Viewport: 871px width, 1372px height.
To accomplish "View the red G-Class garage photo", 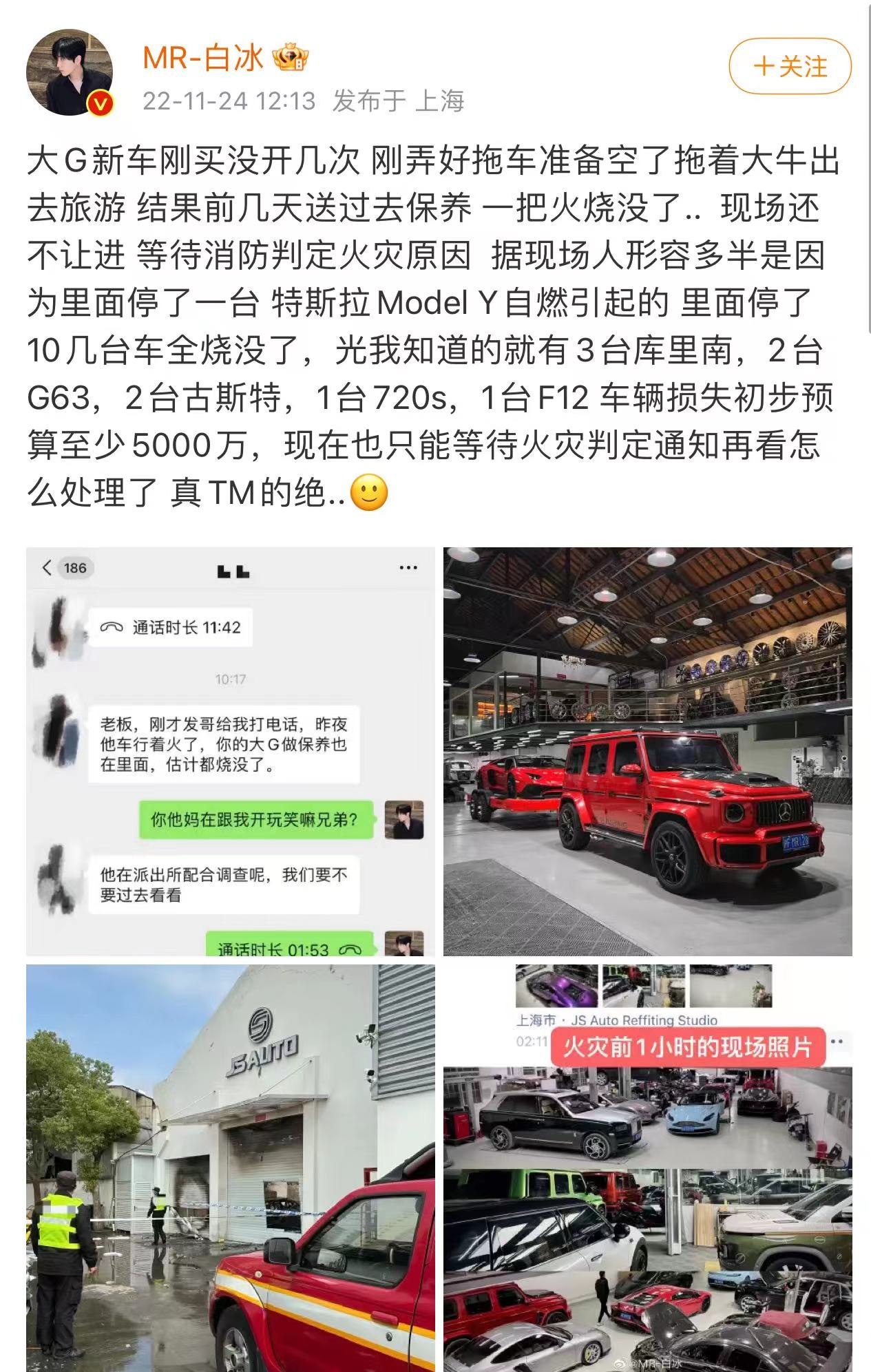I will coord(647,751).
